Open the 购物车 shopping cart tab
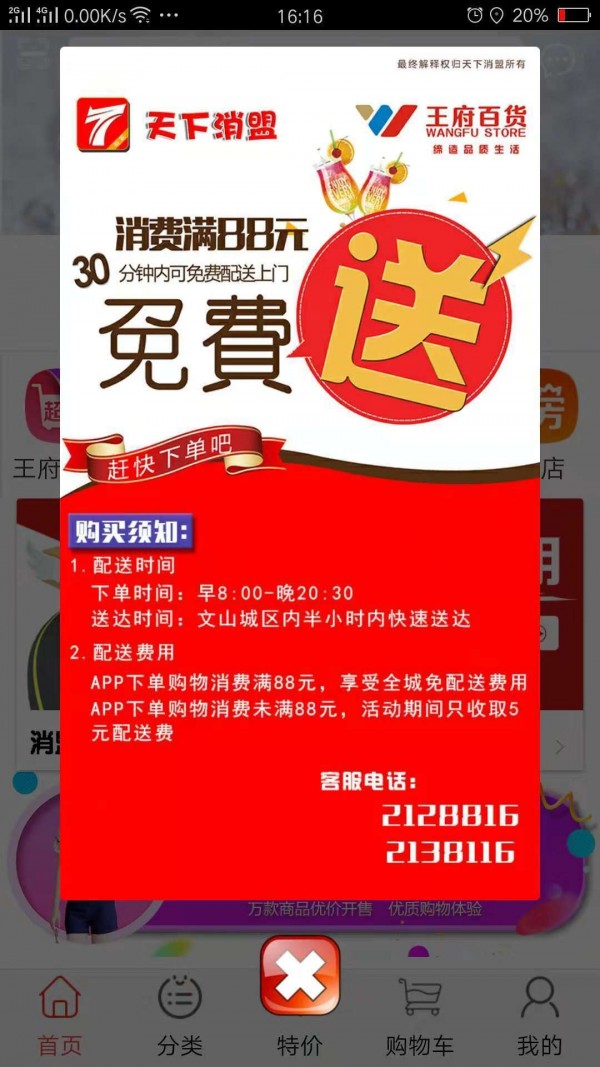Viewport: 600px width, 1067px height. pos(420,1015)
